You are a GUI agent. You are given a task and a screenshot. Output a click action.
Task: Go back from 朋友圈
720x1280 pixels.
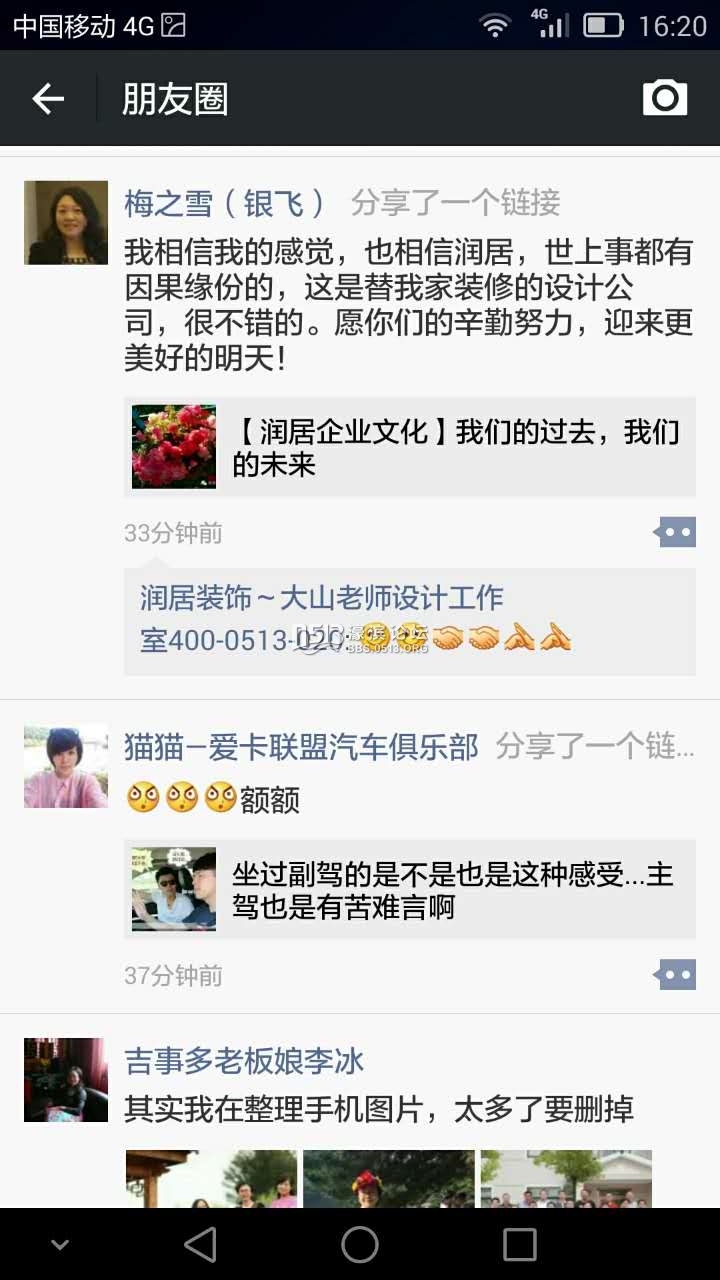(48, 98)
